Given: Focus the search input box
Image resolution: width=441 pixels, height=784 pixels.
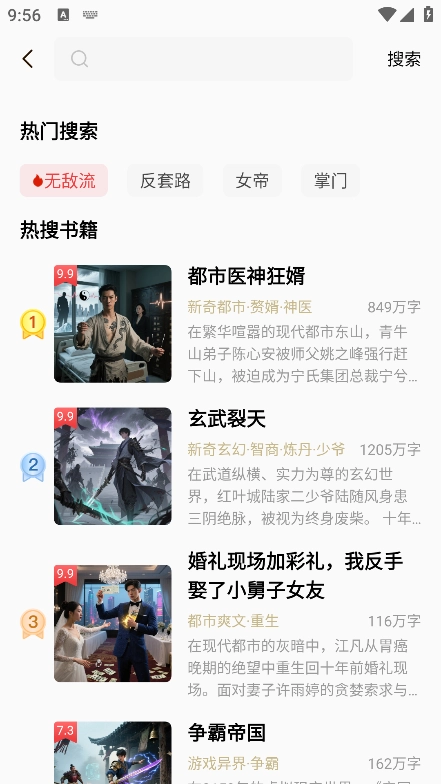Looking at the screenshot, I should click(x=203, y=59).
